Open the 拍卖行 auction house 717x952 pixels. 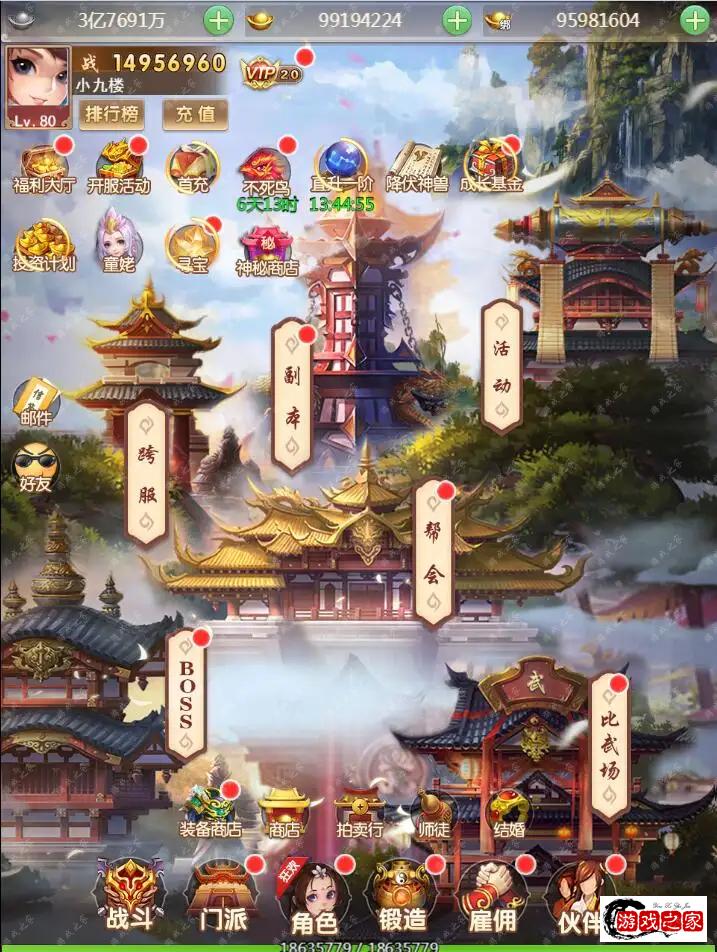(359, 812)
